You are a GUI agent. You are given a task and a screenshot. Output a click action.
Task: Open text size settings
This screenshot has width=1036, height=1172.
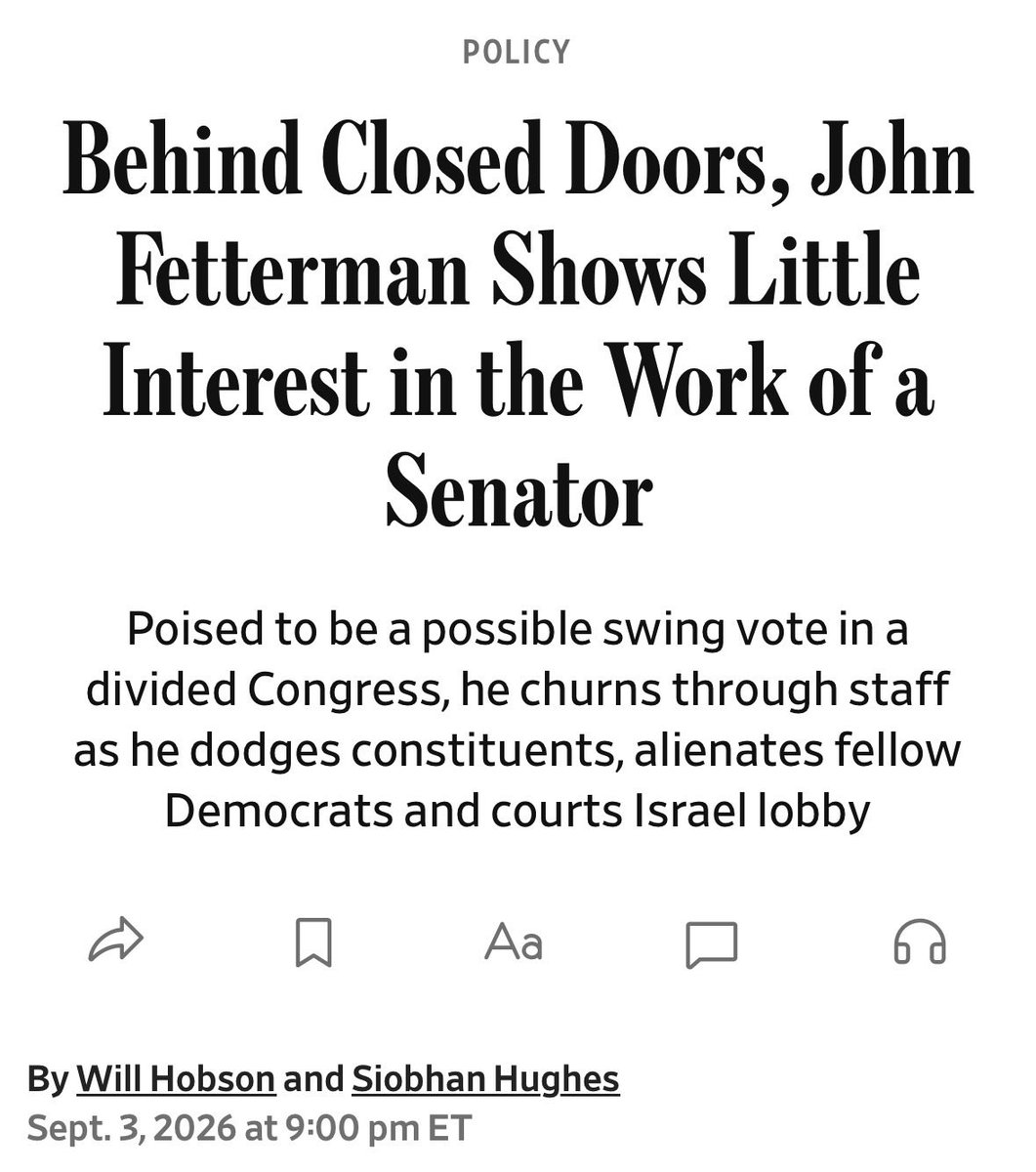point(514,942)
